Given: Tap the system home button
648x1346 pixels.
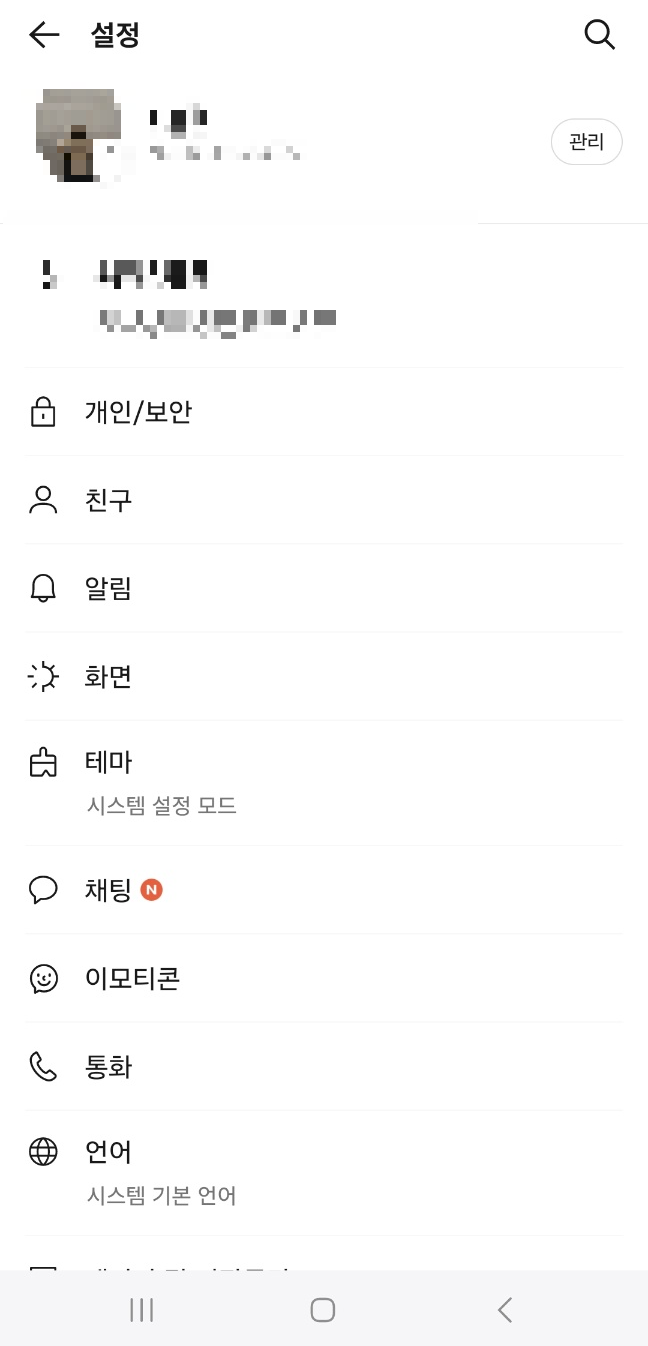Looking at the screenshot, I should tap(322, 1310).
